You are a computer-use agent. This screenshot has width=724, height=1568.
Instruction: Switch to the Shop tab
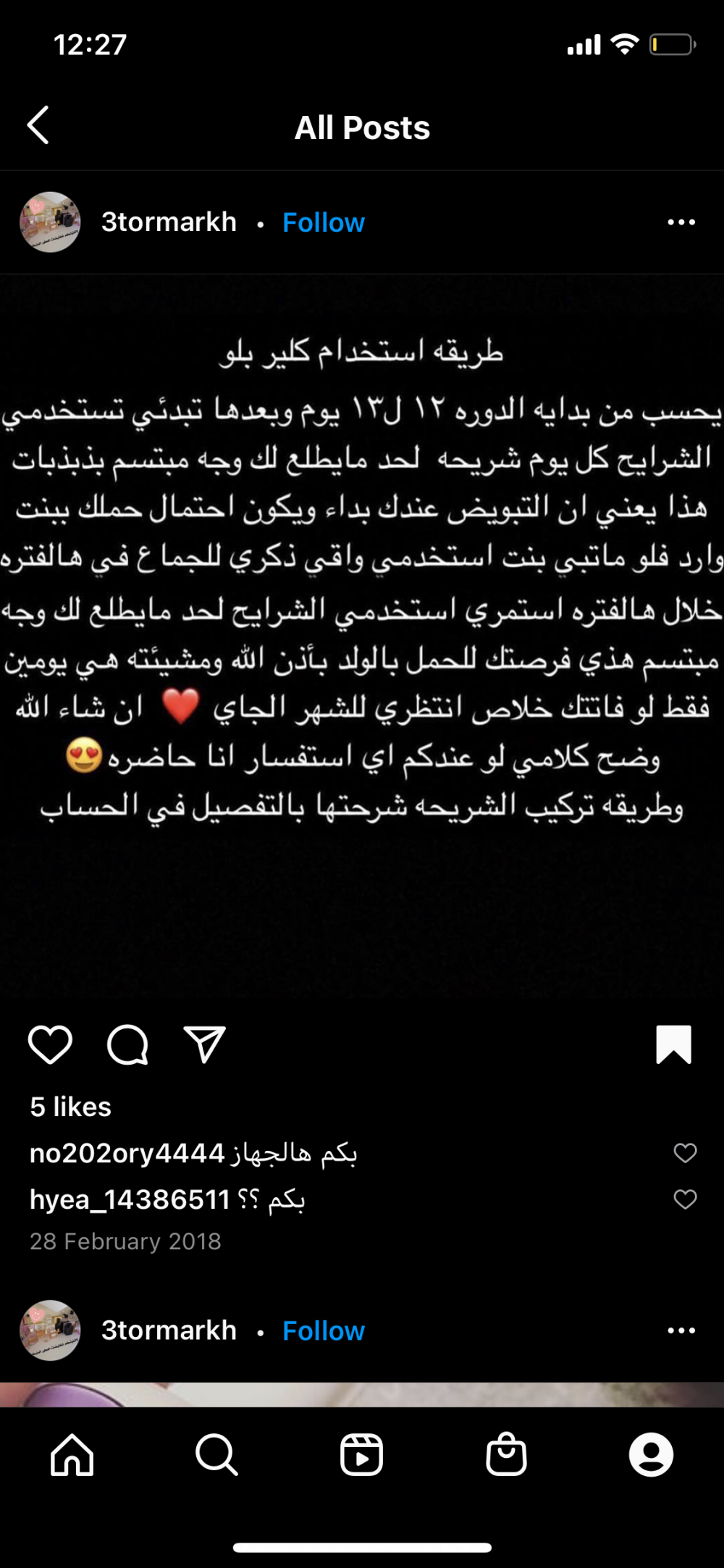pyautogui.click(x=506, y=1454)
